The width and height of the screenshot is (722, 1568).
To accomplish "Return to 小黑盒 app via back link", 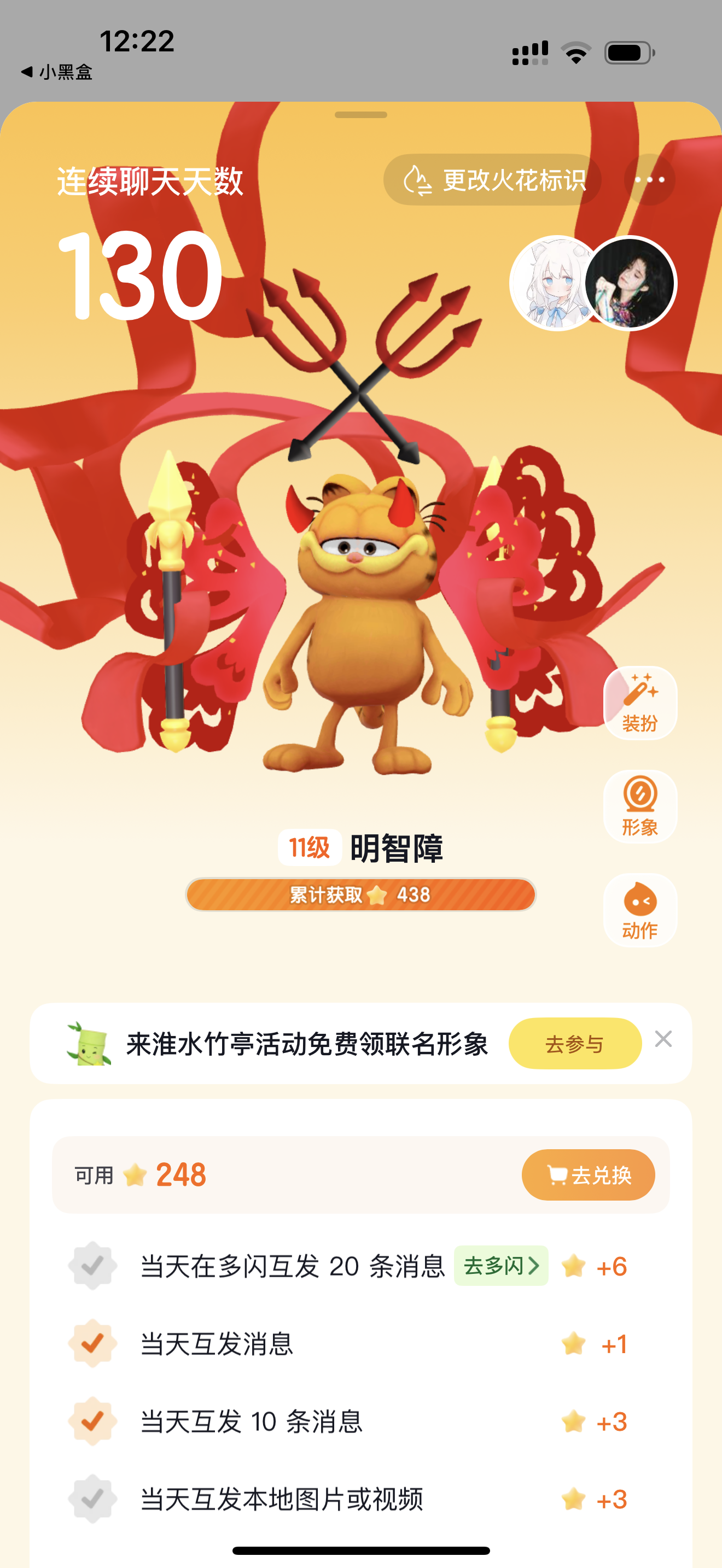I will click(x=56, y=72).
